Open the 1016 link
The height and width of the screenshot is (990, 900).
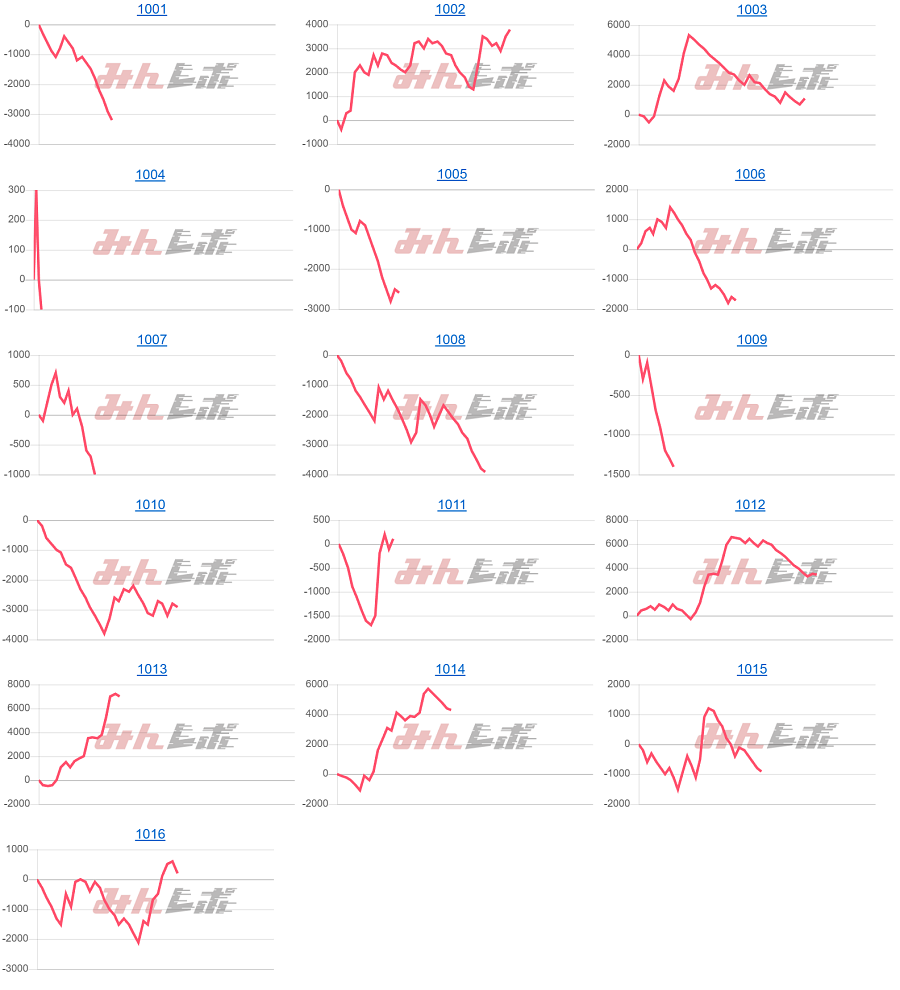tap(150, 835)
